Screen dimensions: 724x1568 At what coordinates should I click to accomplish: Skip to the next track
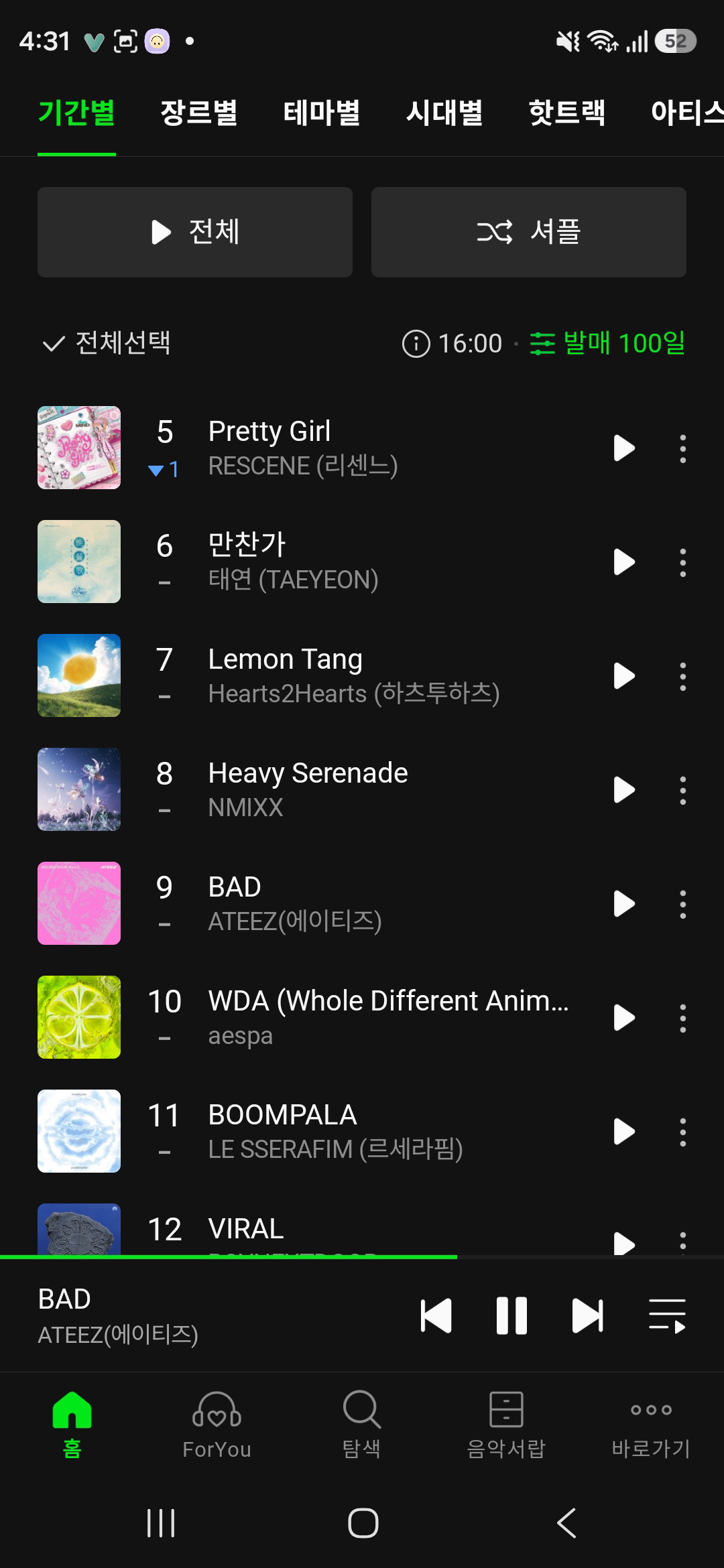point(588,1316)
